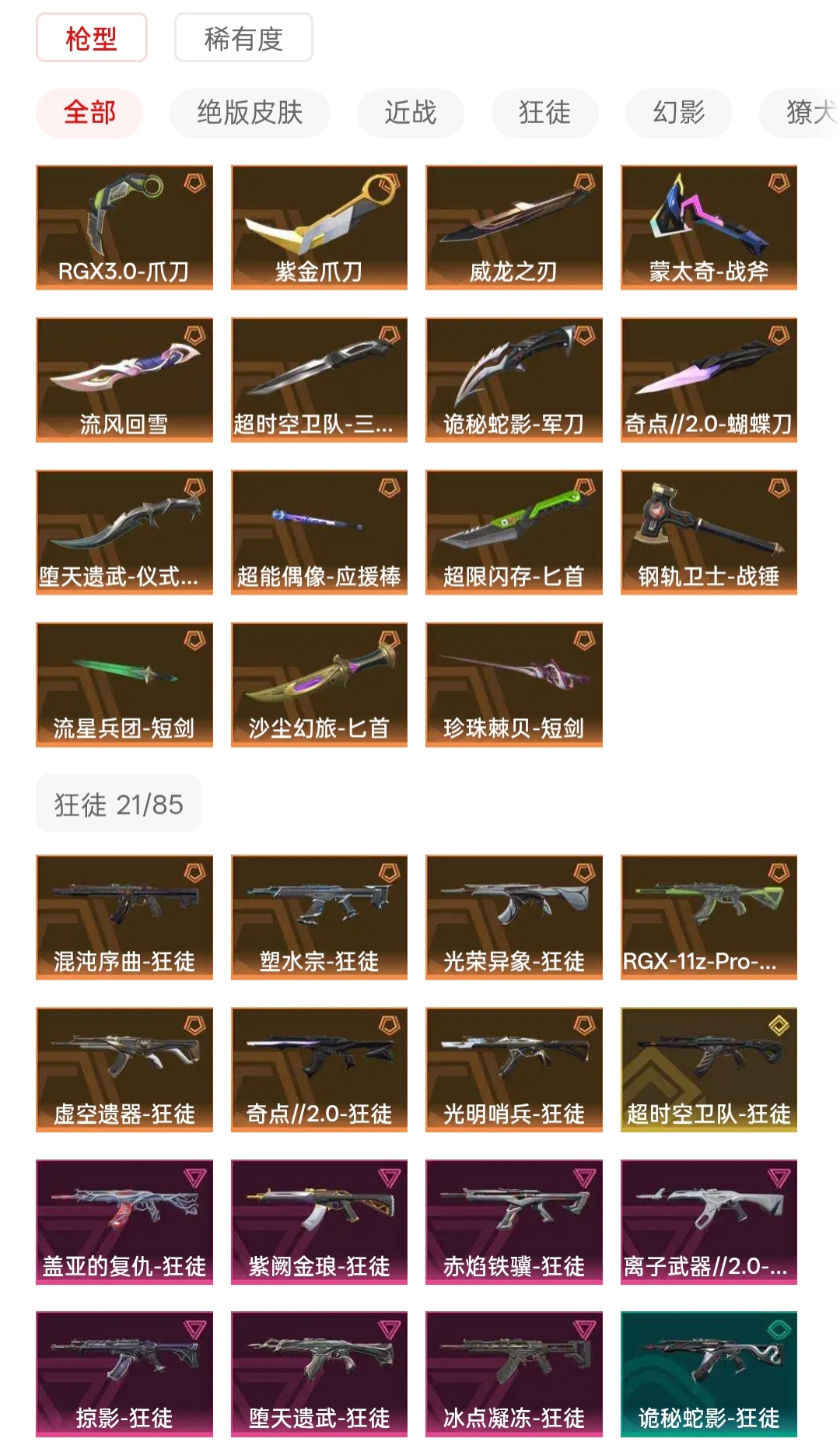Open the RGX3.0-爪刀 skin tile
The height and width of the screenshot is (1449, 840).
tap(124, 227)
